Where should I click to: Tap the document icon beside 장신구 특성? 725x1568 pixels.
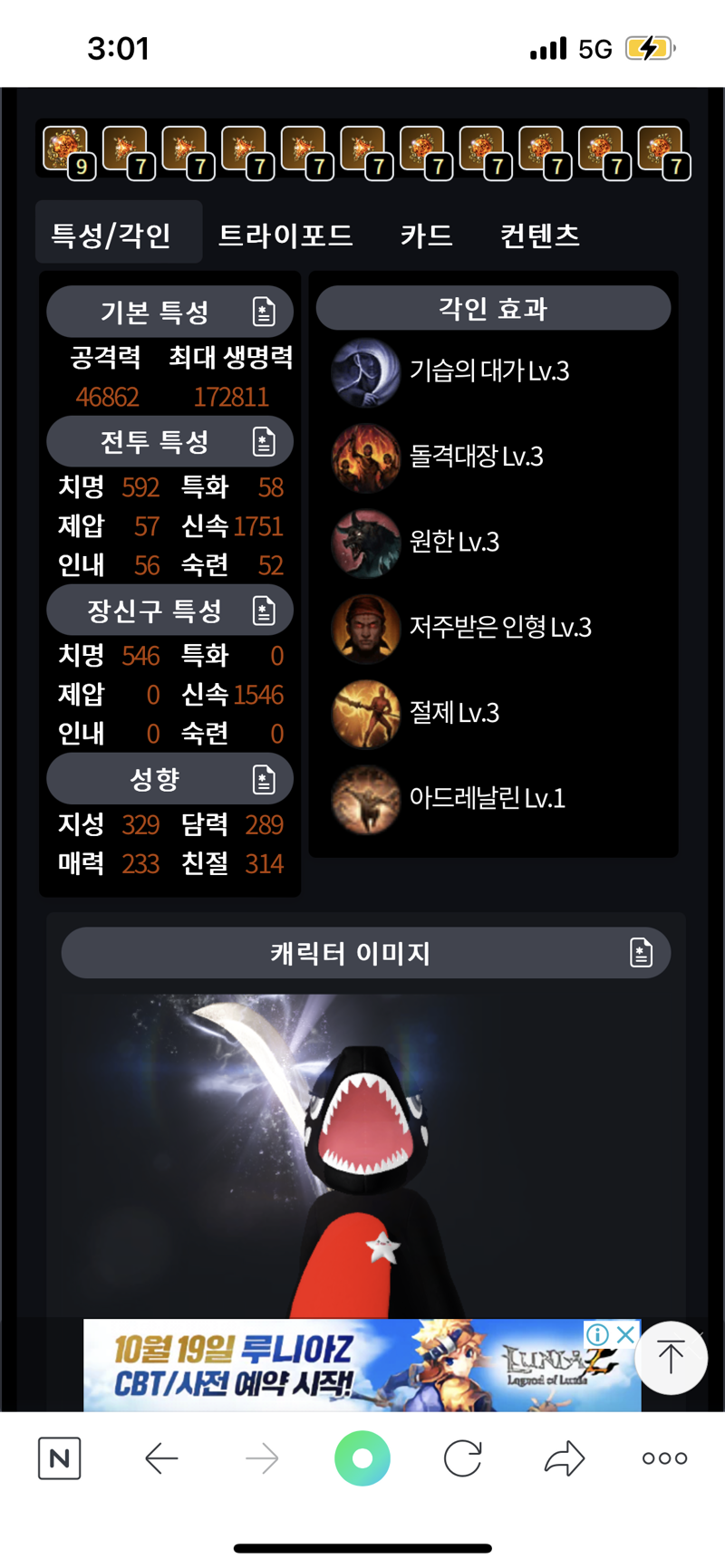[264, 611]
